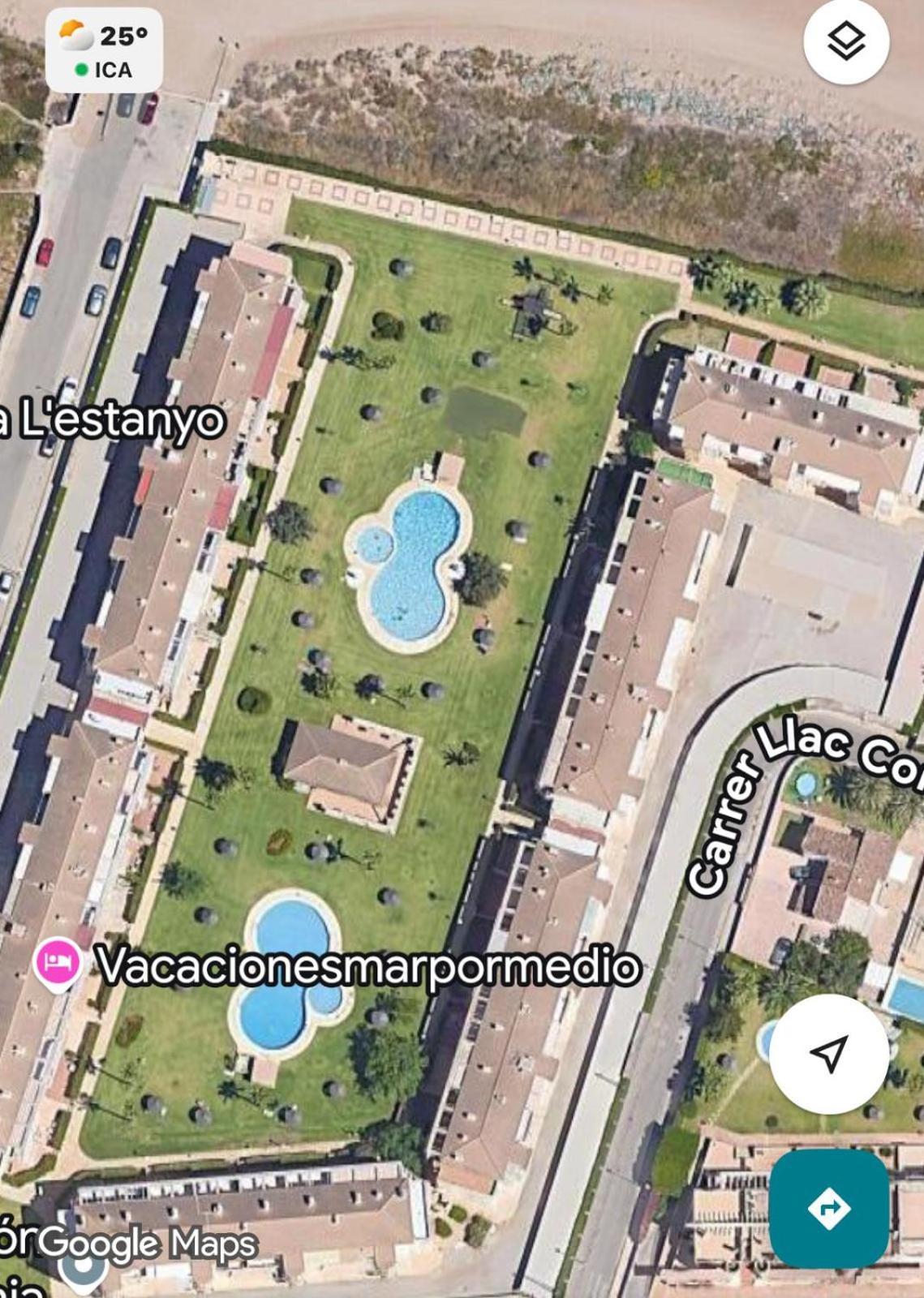This screenshot has width=924, height=1298.
Task: Open the map layers selector
Action: 846,41
